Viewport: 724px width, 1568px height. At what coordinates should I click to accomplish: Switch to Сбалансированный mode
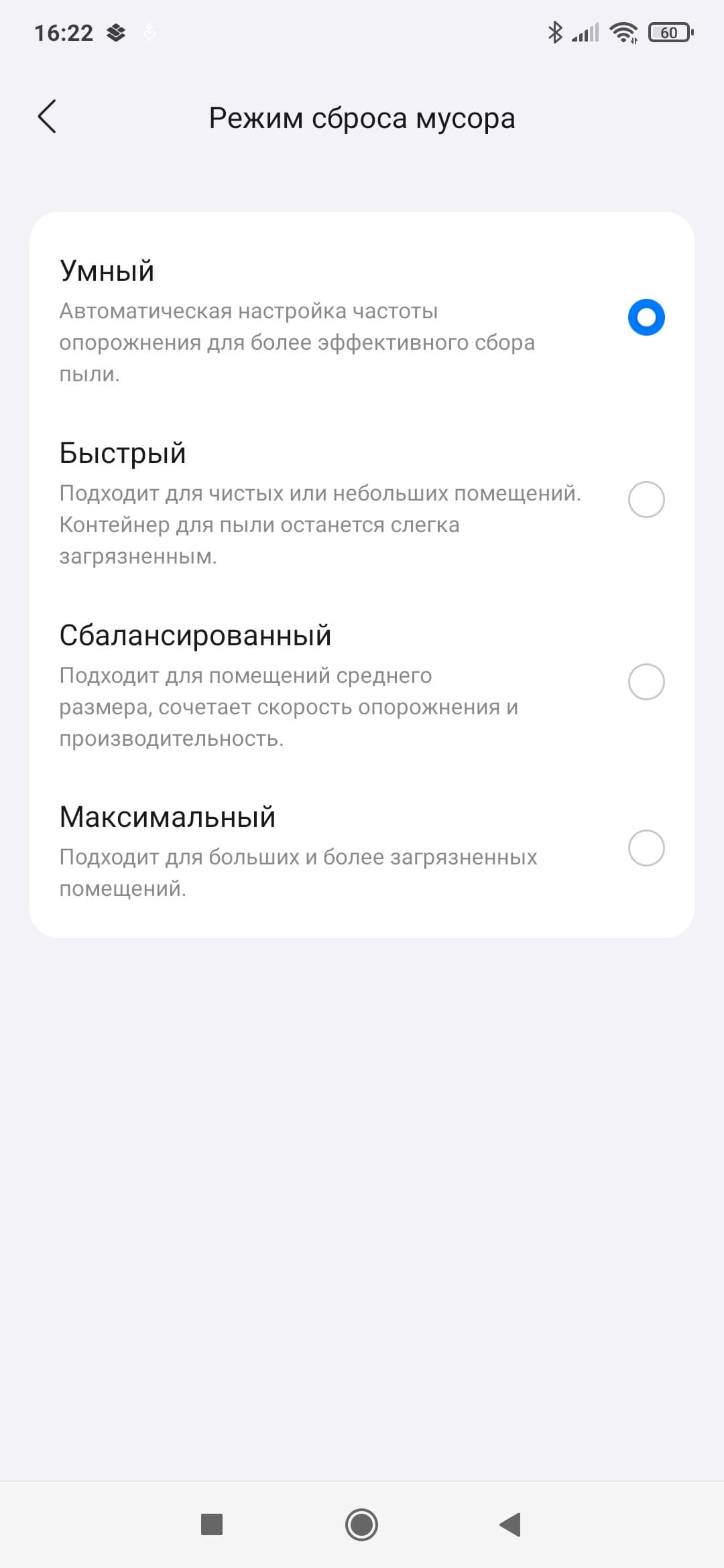[646, 681]
